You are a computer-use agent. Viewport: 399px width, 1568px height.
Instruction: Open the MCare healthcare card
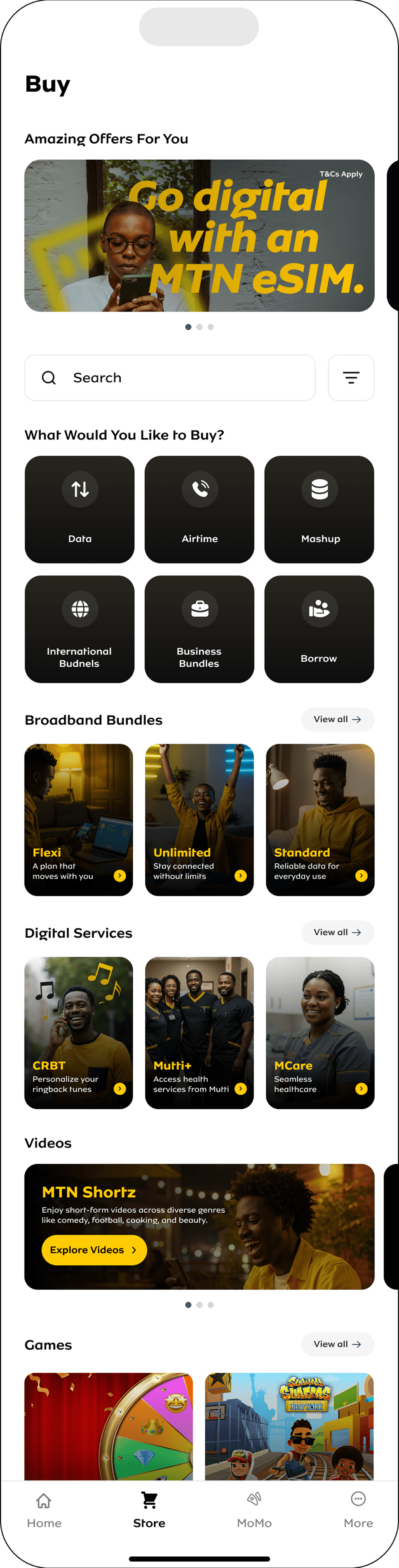320,1033
